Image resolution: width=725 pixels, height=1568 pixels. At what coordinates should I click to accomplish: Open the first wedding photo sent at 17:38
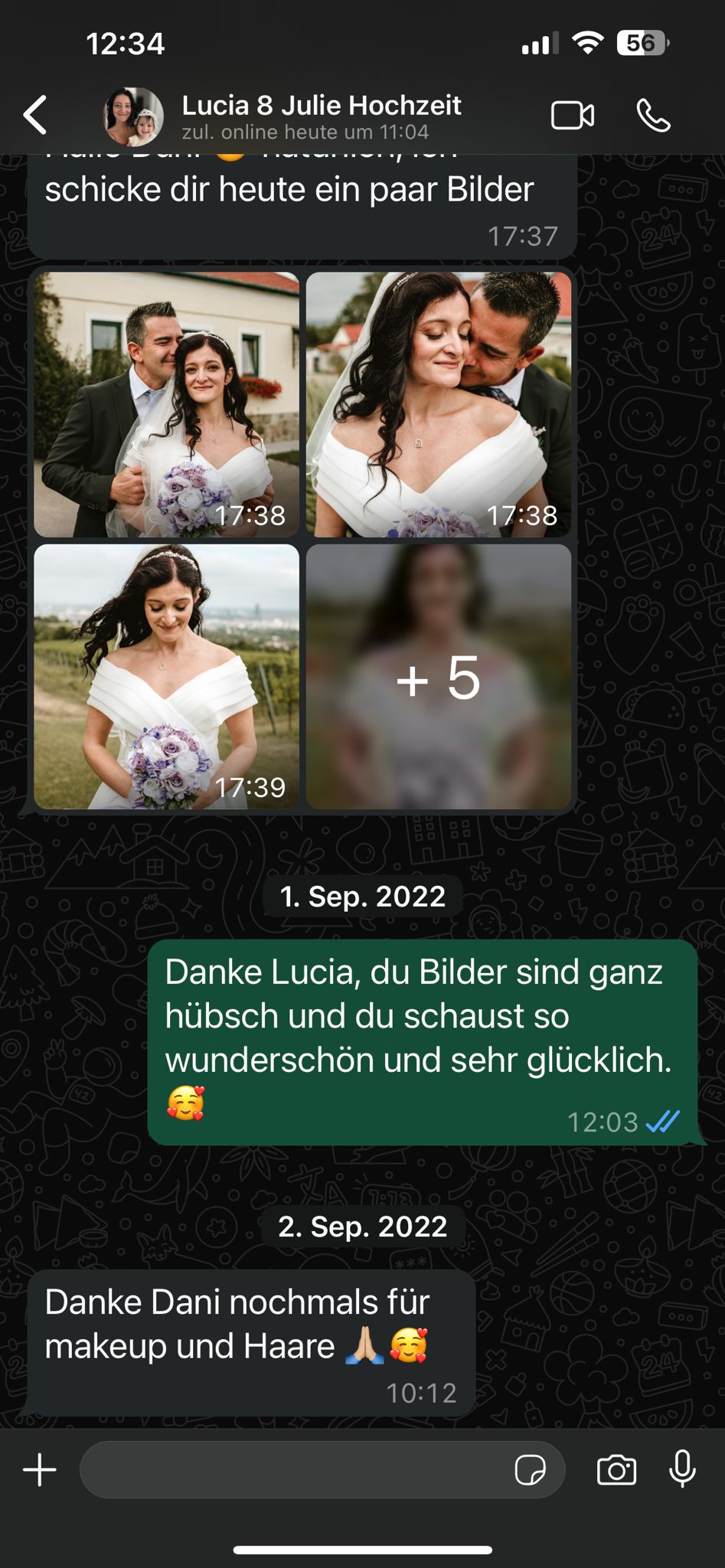(167, 404)
